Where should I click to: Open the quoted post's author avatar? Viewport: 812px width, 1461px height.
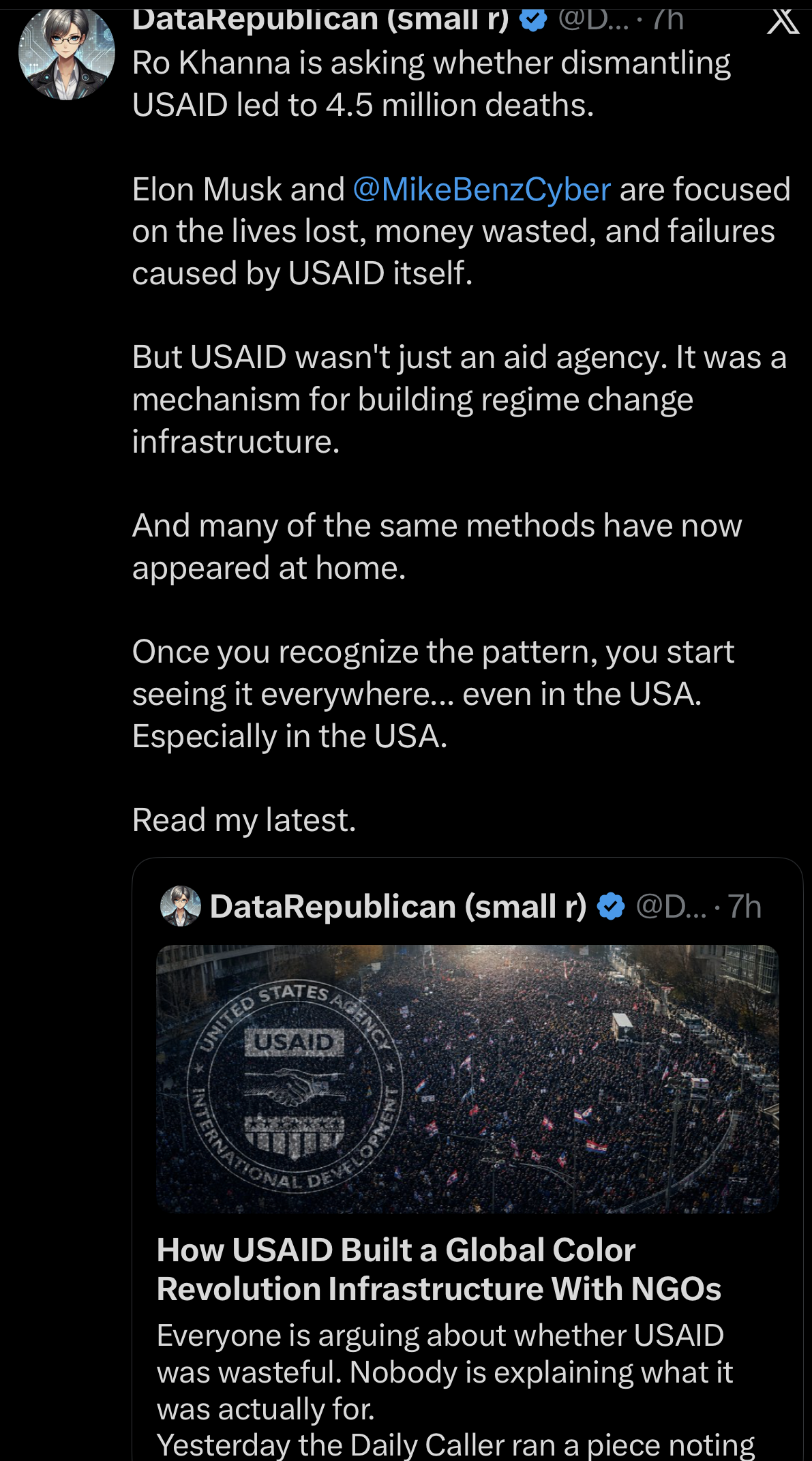180,906
